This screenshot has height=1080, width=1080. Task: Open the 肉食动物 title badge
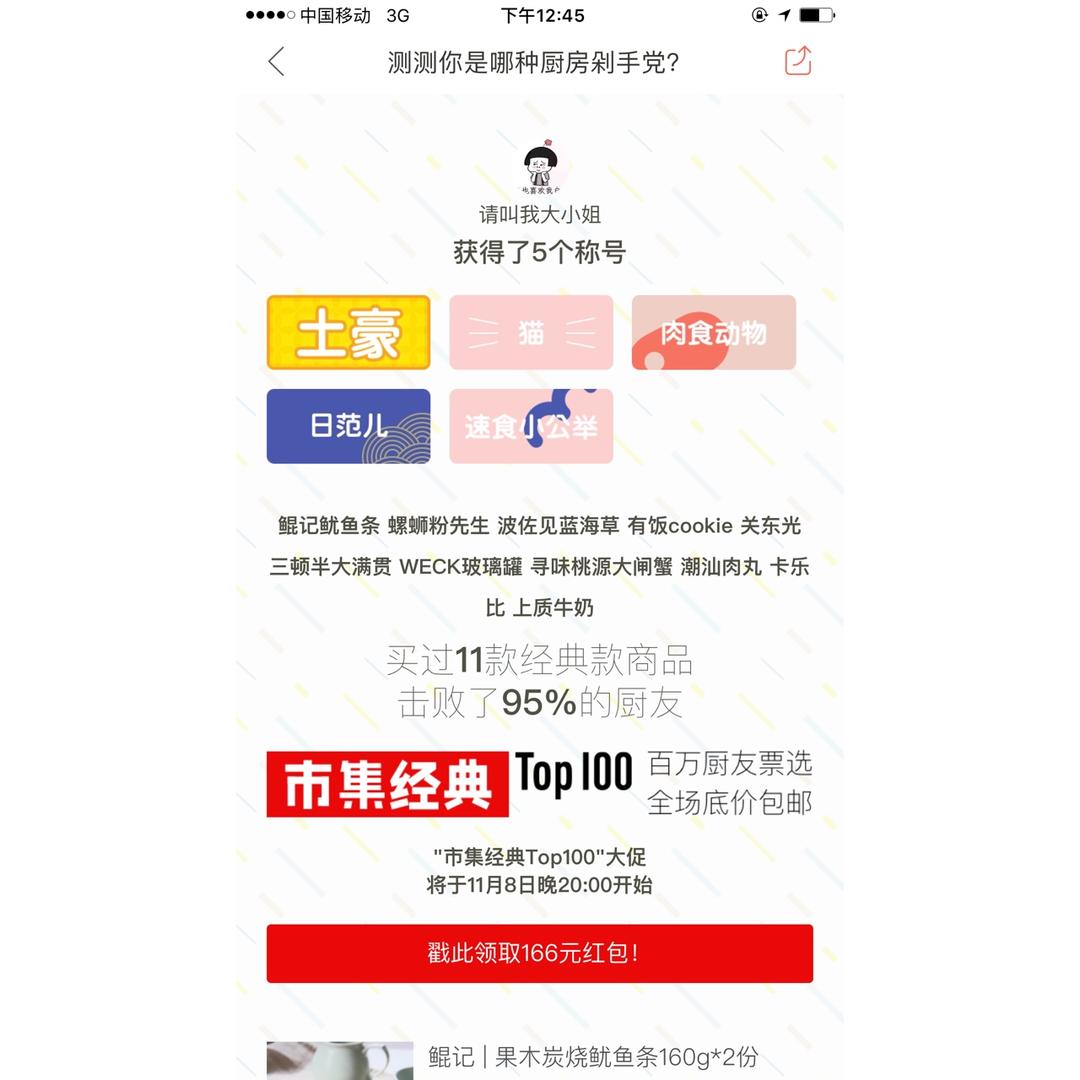tap(714, 333)
